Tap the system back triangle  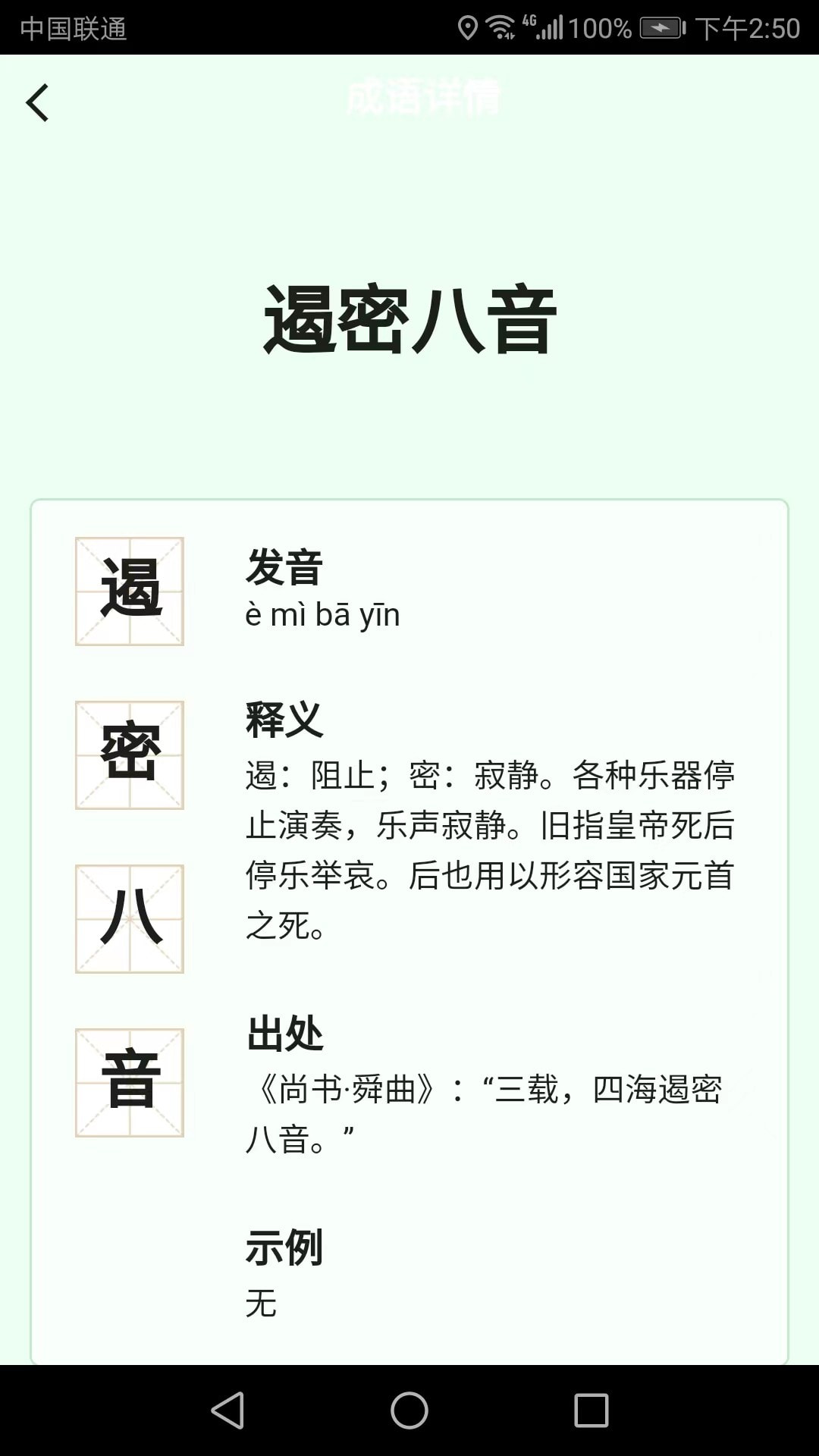[227, 1410]
